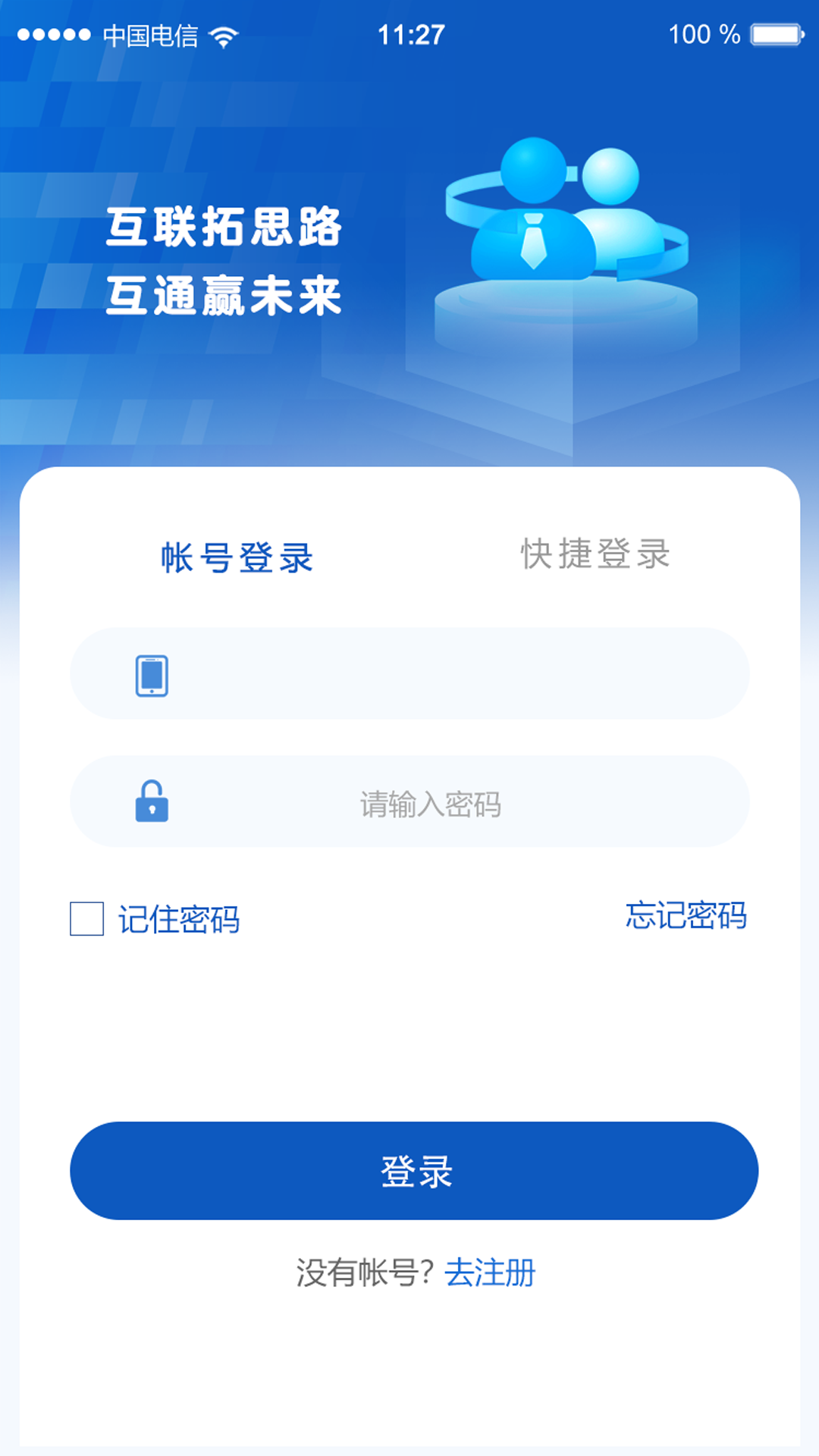
Task: Focus the phone number input field
Action: point(440,674)
